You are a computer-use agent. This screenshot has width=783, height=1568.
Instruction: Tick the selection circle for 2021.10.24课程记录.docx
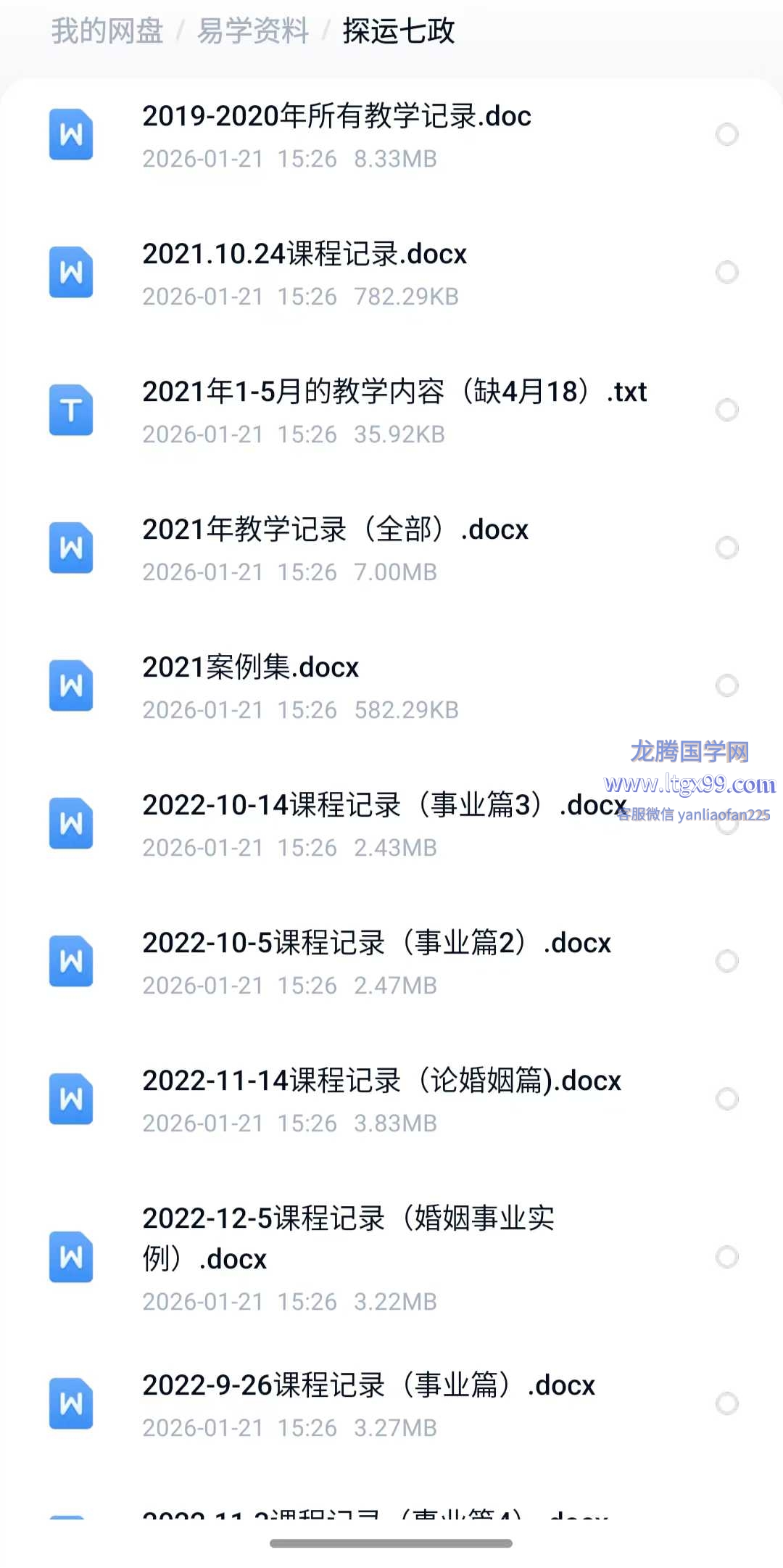pyautogui.click(x=726, y=272)
